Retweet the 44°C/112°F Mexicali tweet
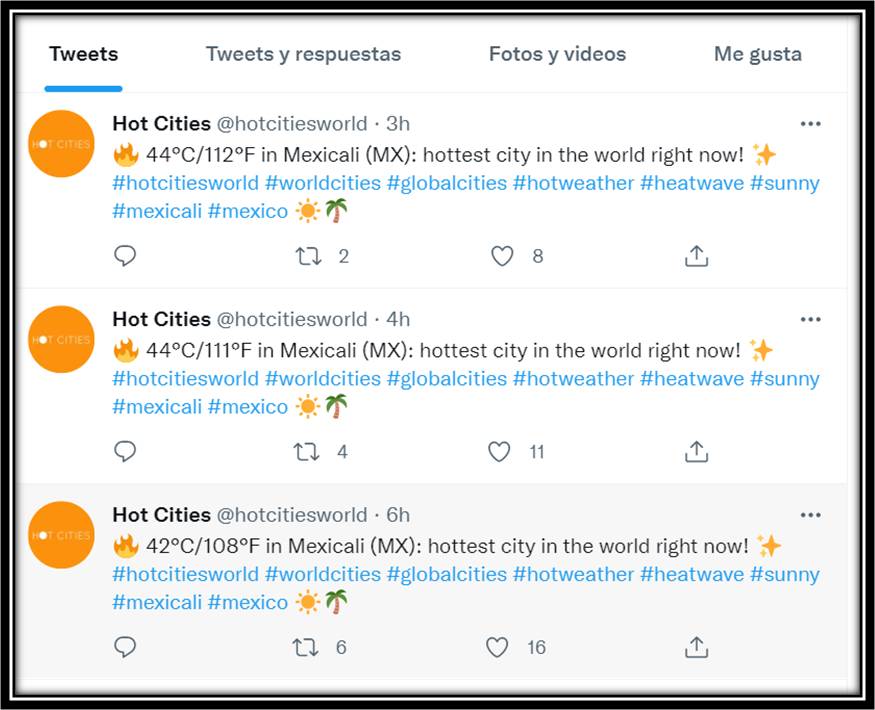The height and width of the screenshot is (710, 875). [x=308, y=256]
